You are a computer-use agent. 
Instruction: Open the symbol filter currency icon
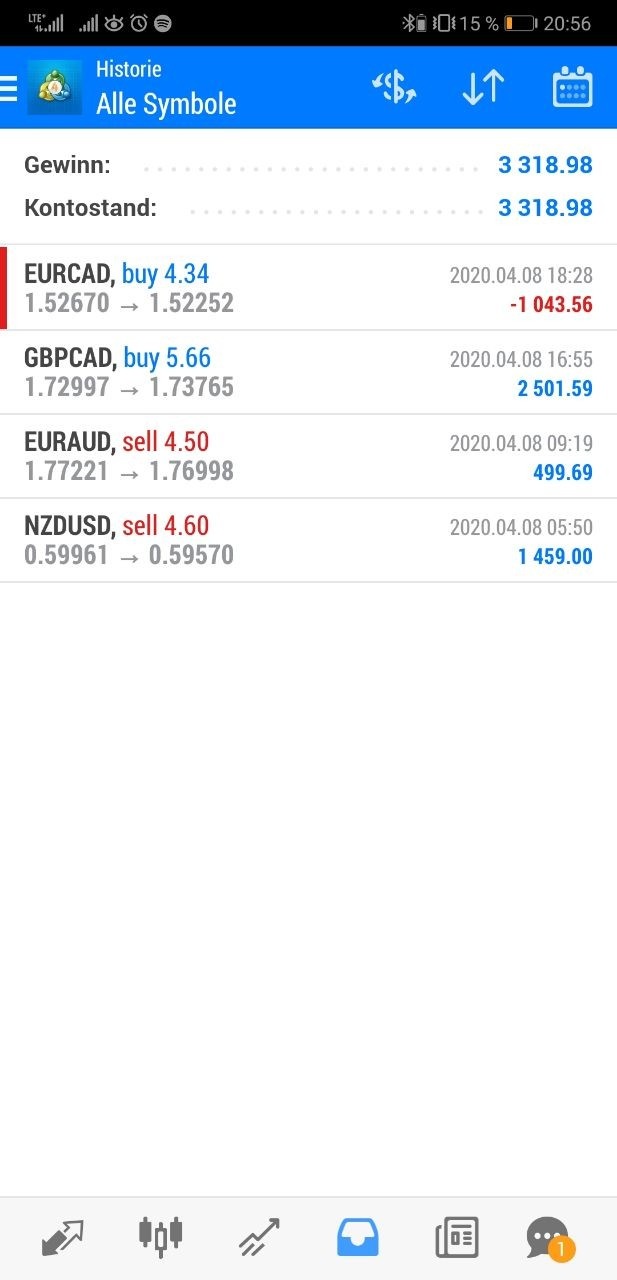coord(393,88)
